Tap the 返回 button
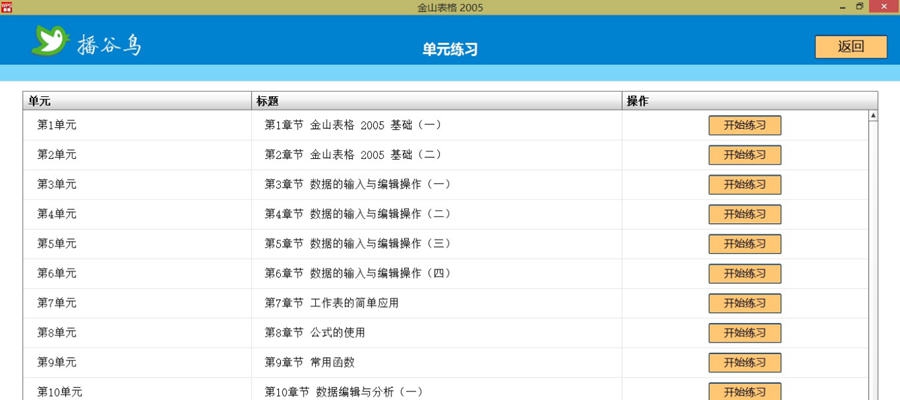Screen dimensions: 900x400 851,47
